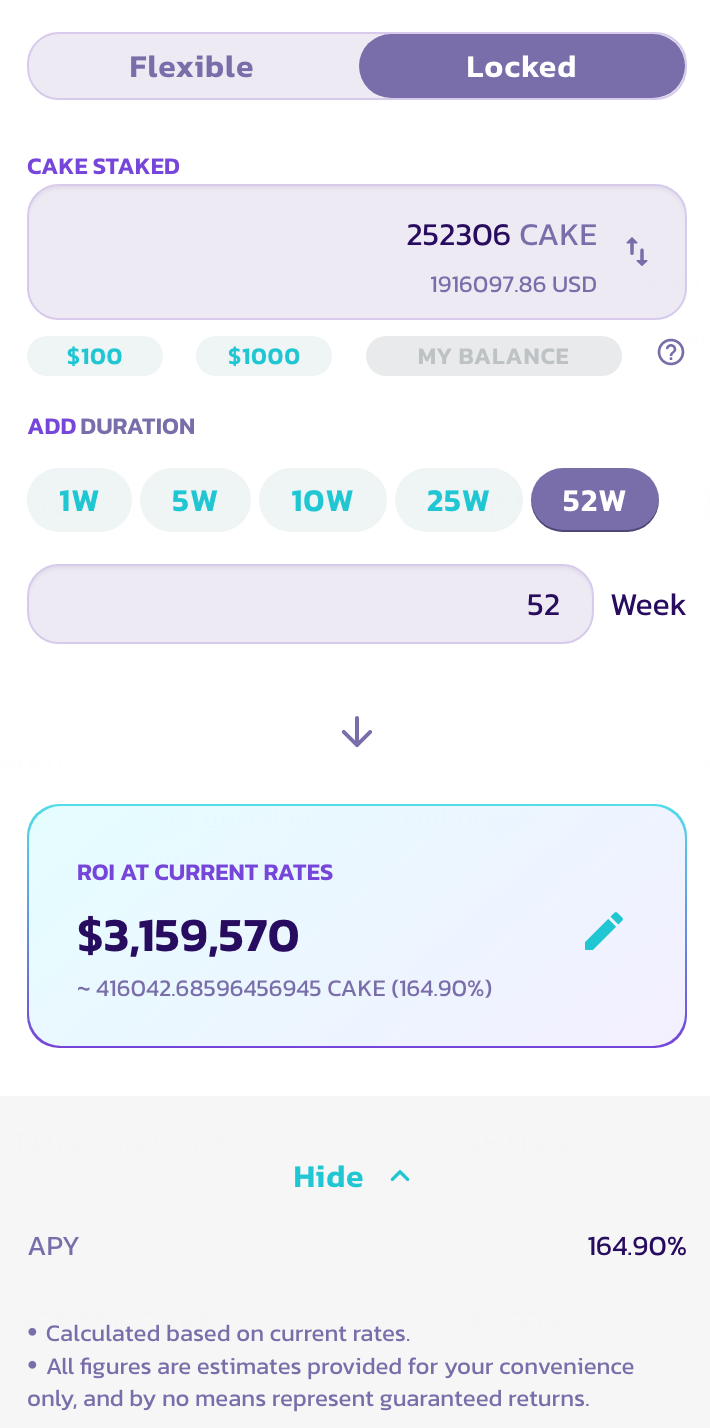This screenshot has width=710, height=1428.
Task: Swap CAKE and USD input units
Action: tap(637, 251)
